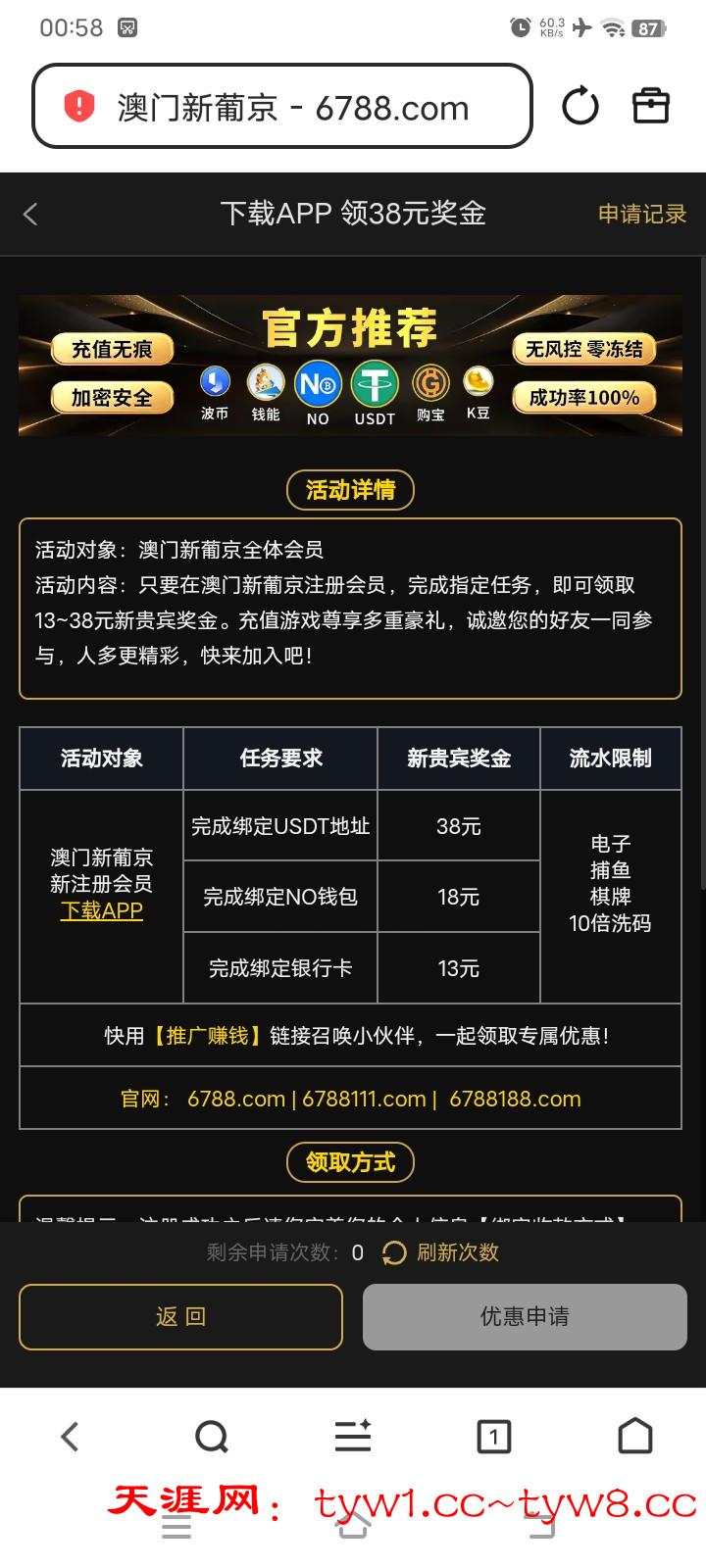The width and height of the screenshot is (706, 1568).
Task: Reload the current web page
Action: 580,106
